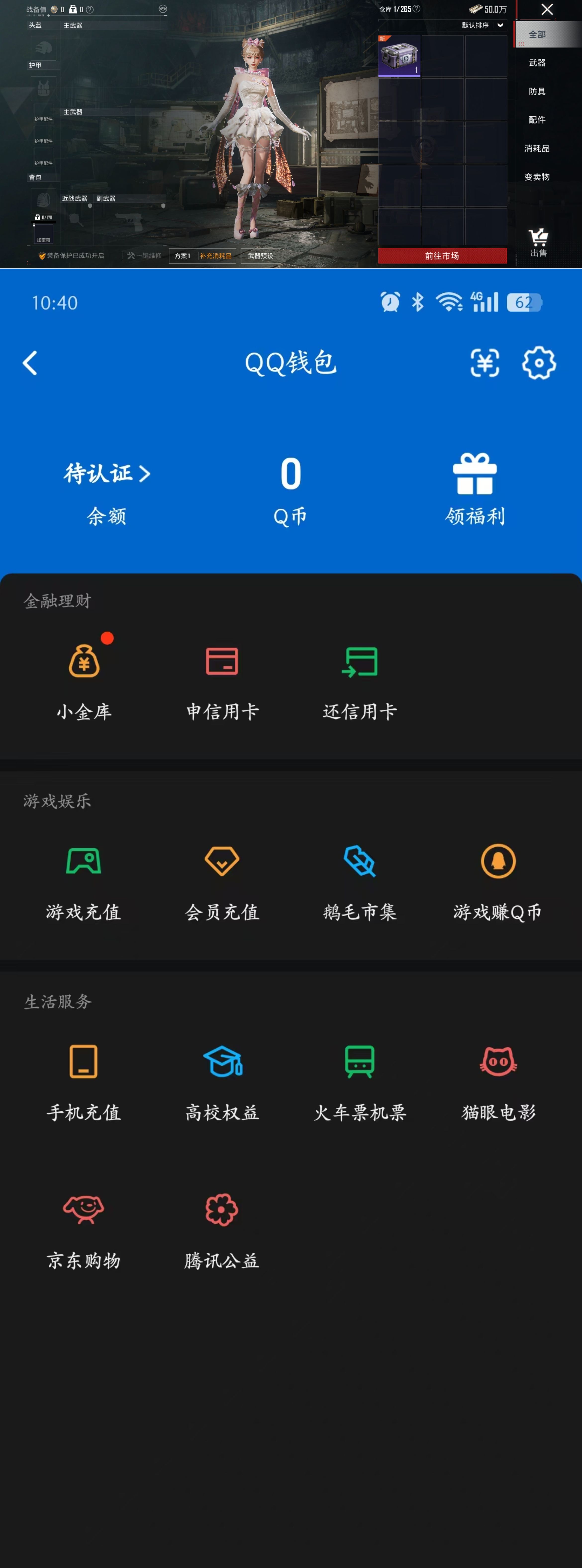The height and width of the screenshot is (1568, 582).
Task: Click the 出售 sell cart icon
Action: tap(538, 237)
